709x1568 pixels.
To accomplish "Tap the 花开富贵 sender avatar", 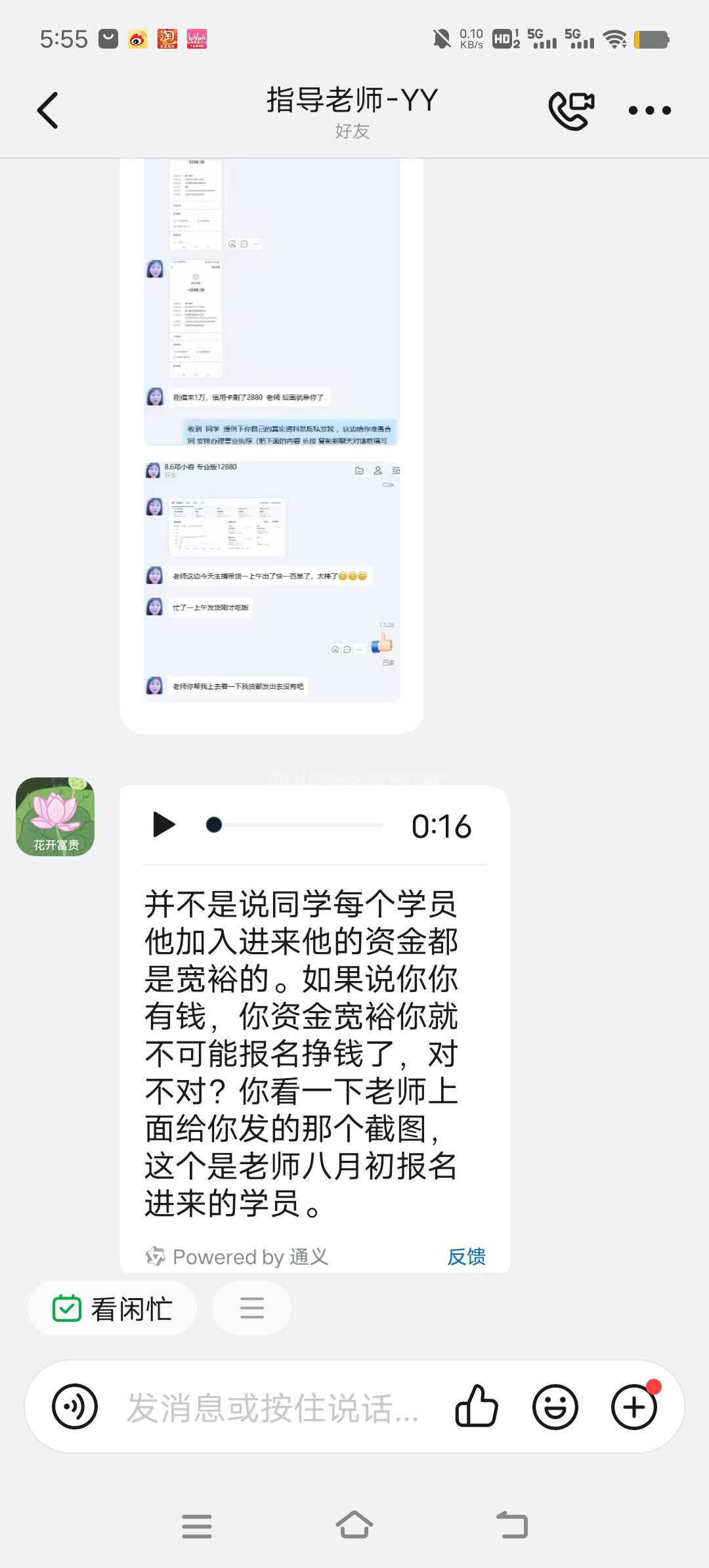I will 55,816.
